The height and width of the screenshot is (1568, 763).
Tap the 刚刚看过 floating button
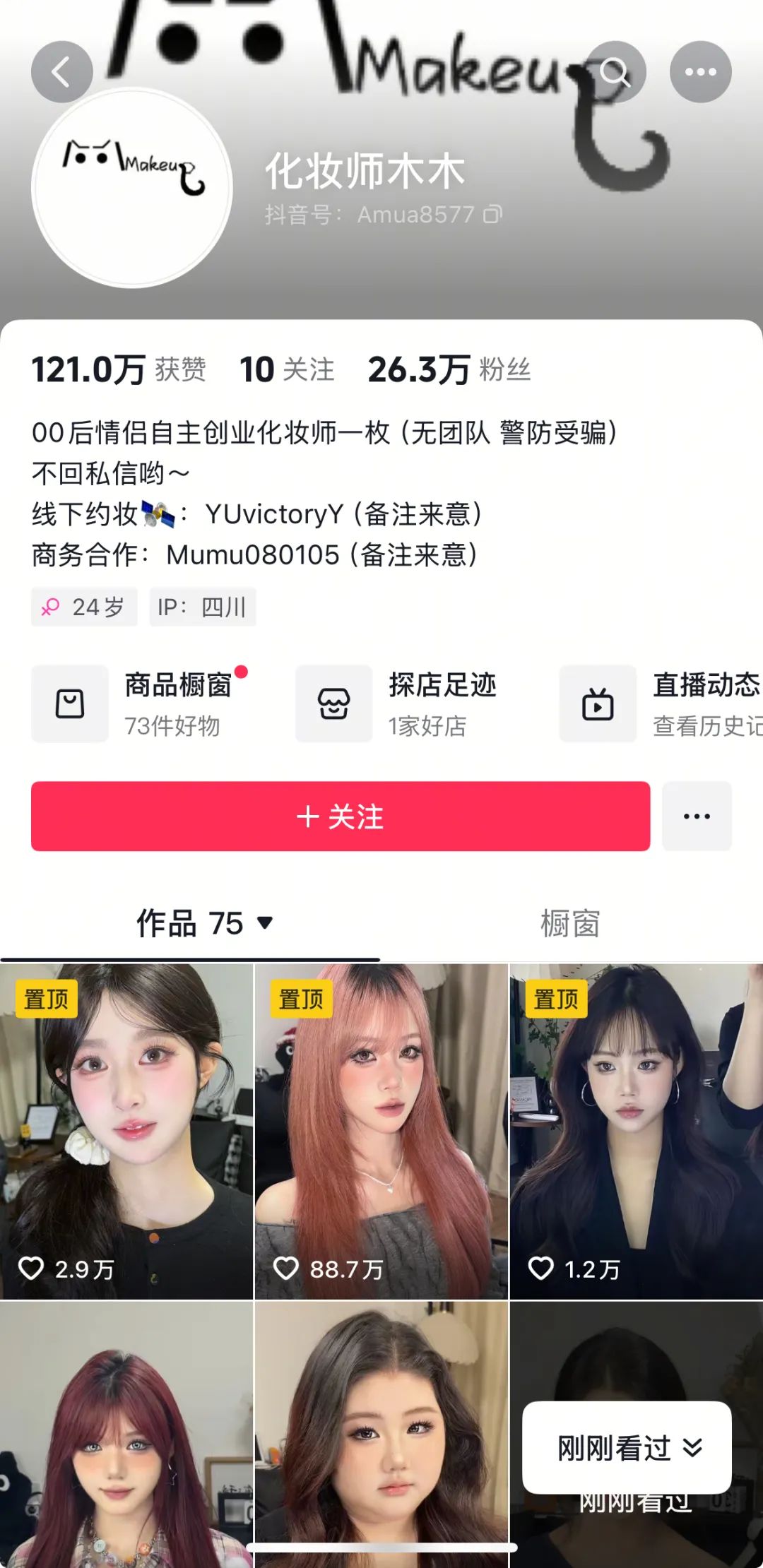click(627, 1448)
